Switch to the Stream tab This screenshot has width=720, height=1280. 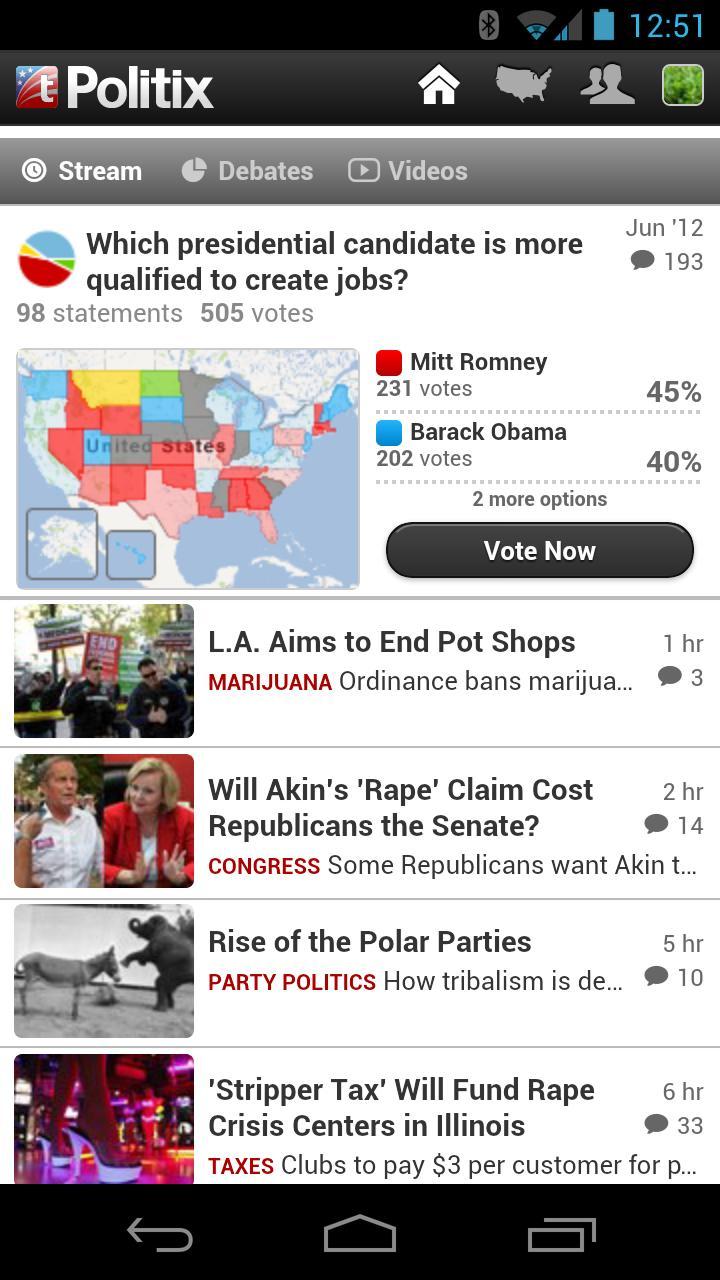click(x=82, y=171)
